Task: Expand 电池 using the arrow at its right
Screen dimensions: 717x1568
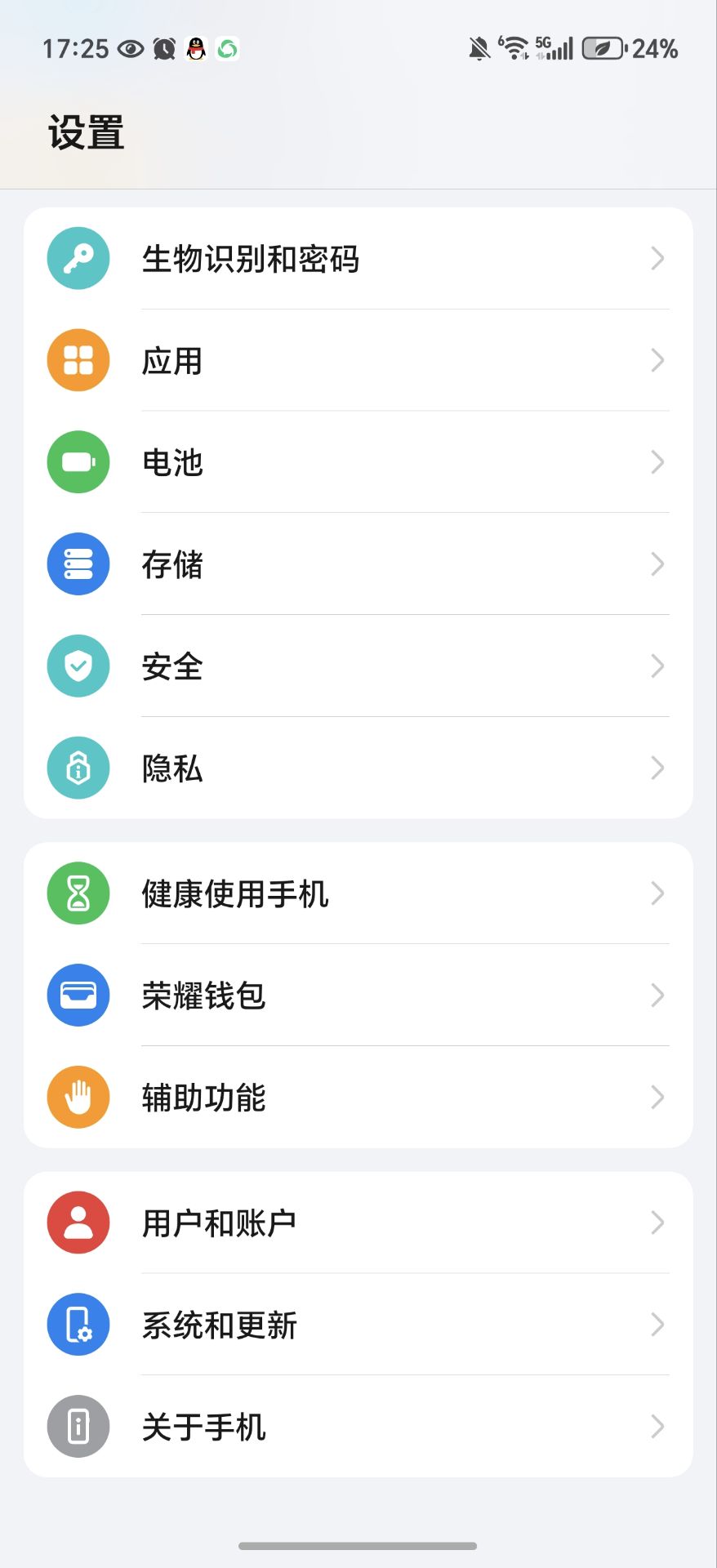Action: coord(658,462)
